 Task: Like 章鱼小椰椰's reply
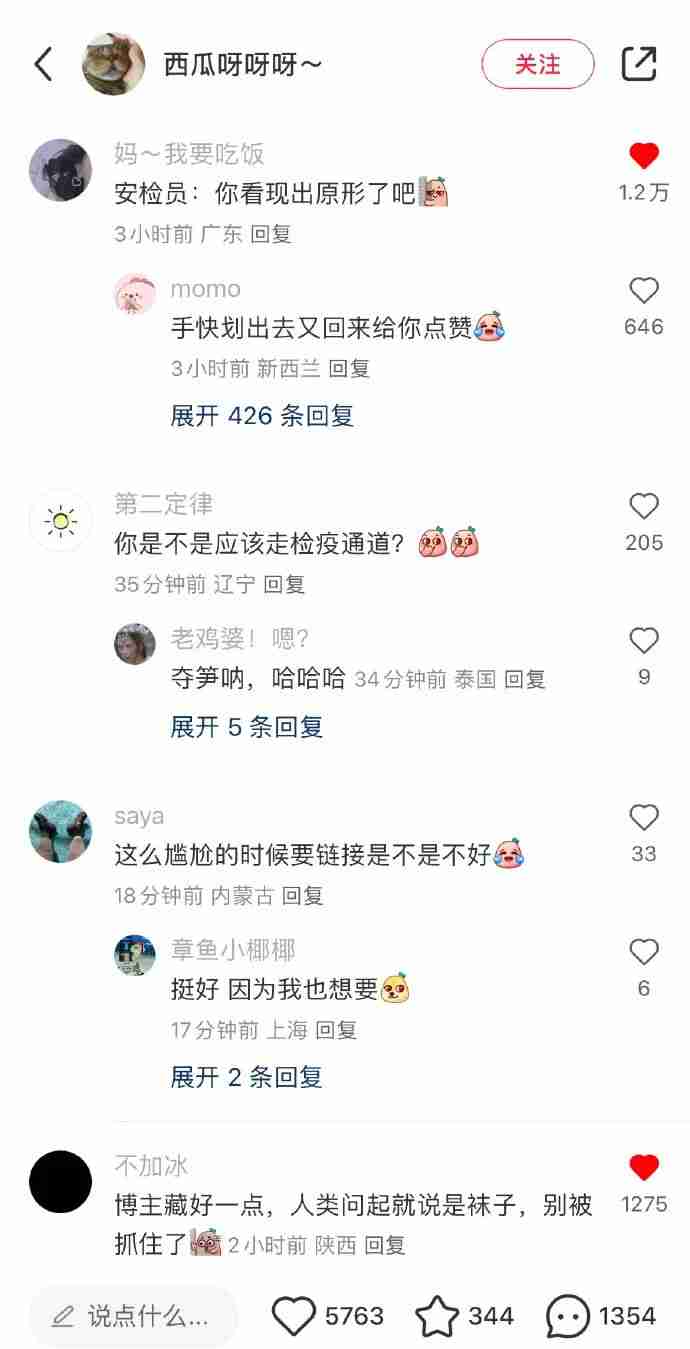644,952
